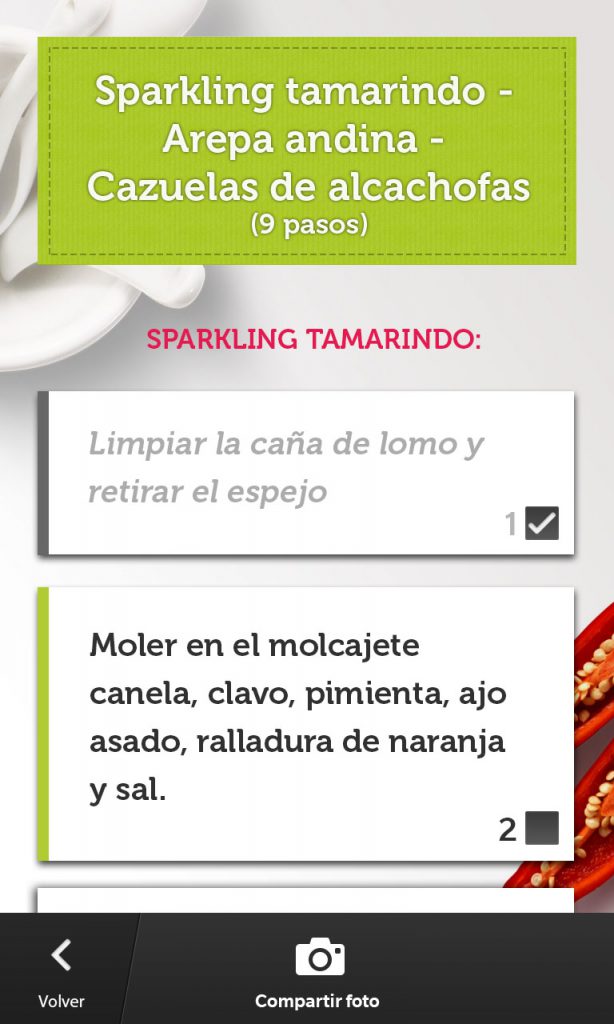Tap Compartir foto camera button

(319, 970)
